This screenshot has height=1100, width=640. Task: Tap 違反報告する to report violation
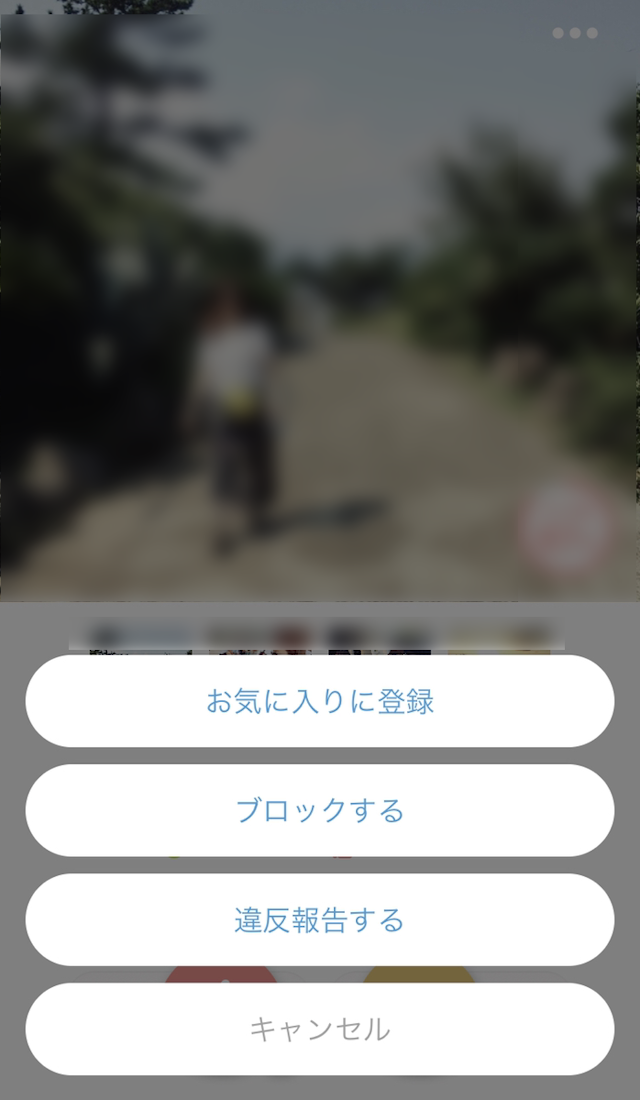(x=320, y=919)
